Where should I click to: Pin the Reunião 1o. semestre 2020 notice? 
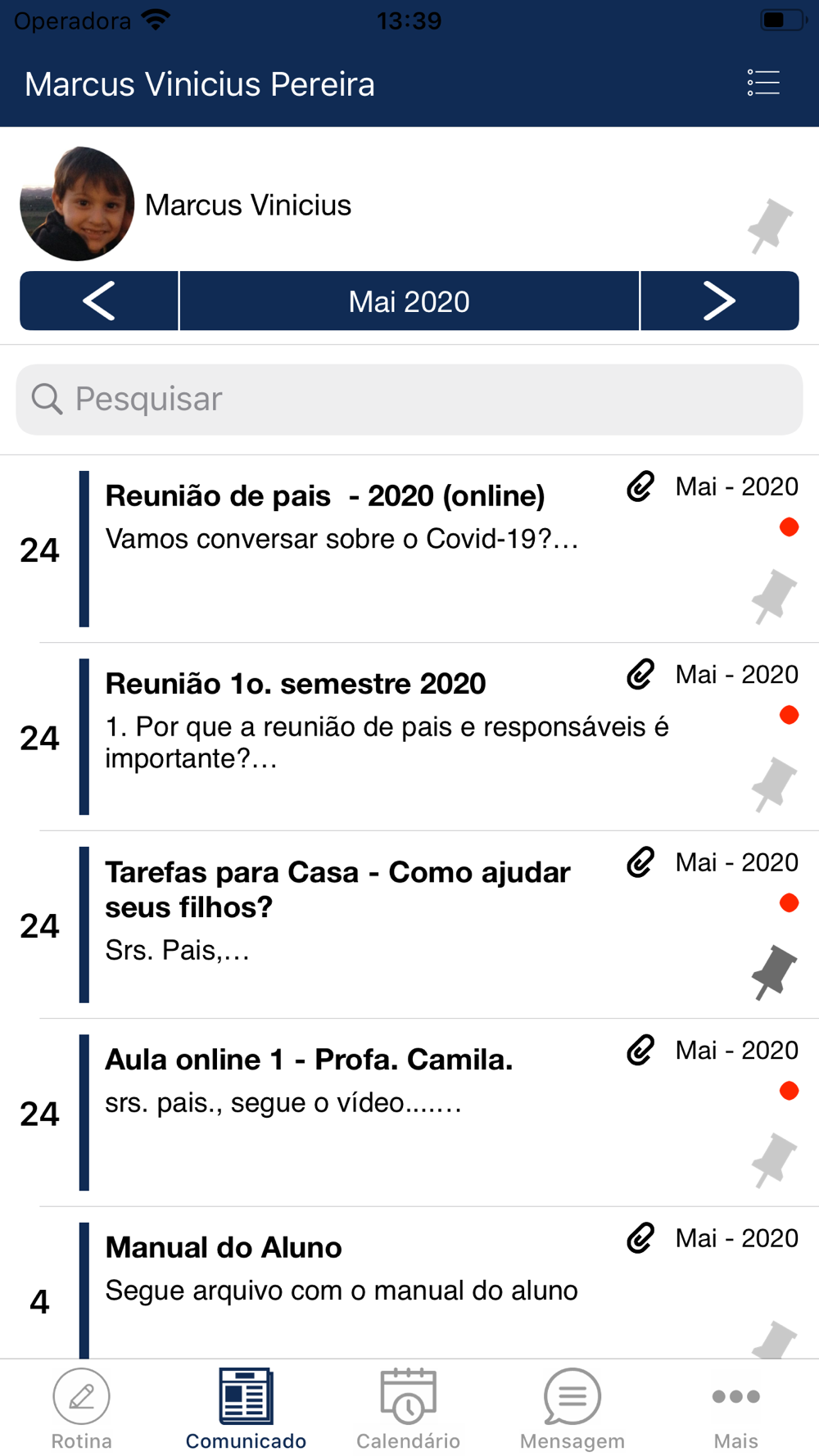pos(774,785)
